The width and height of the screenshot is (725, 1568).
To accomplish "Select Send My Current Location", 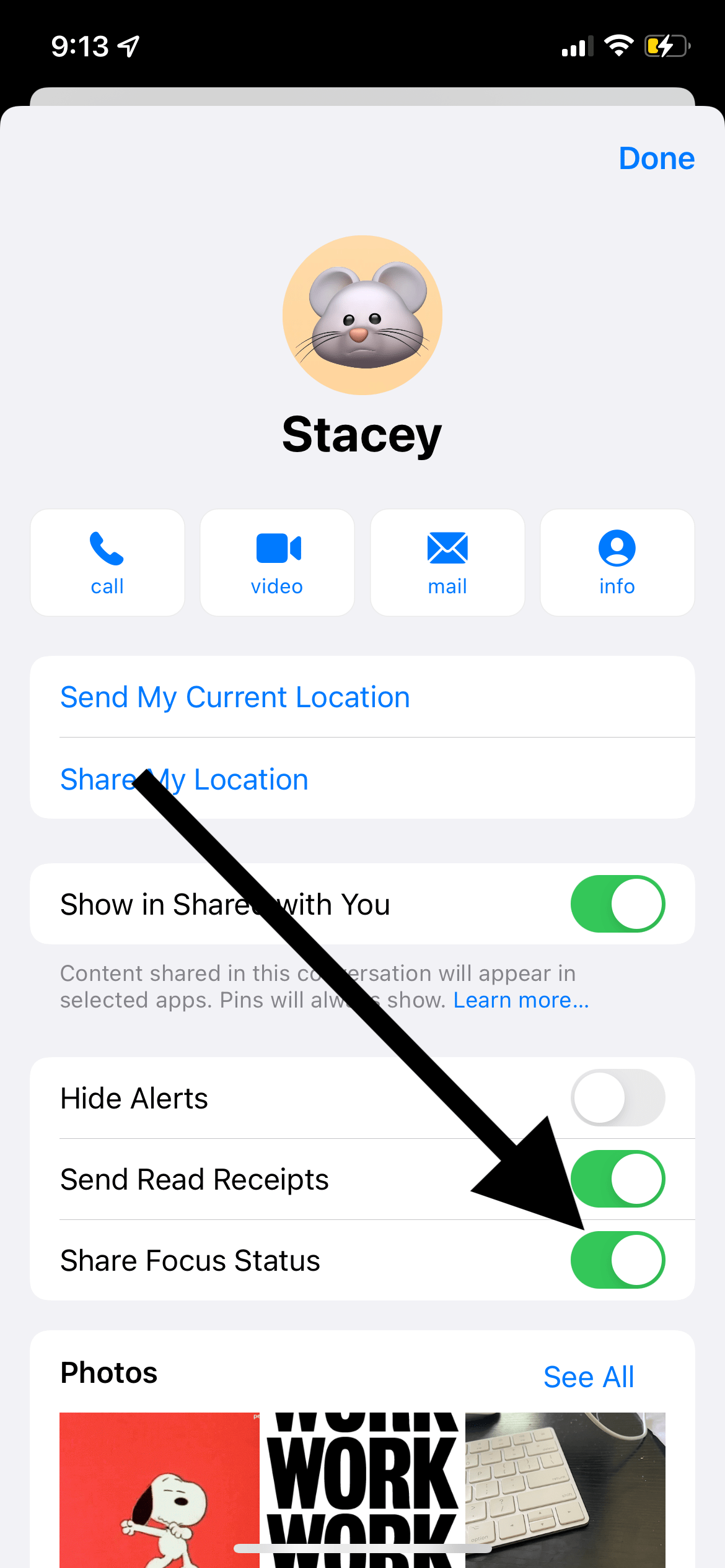I will click(362, 697).
